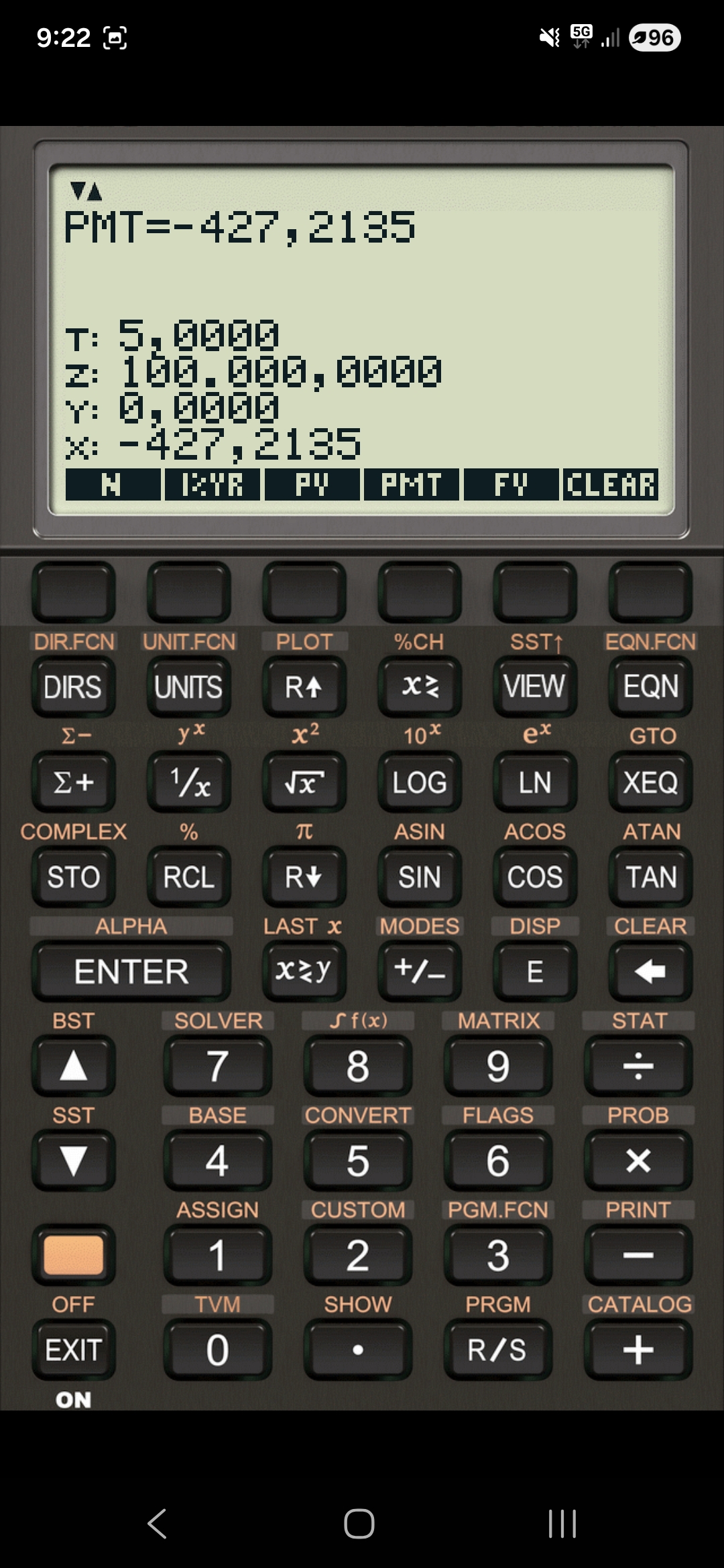Tap the square root key
The width and height of the screenshot is (724, 1568).
coord(304,782)
